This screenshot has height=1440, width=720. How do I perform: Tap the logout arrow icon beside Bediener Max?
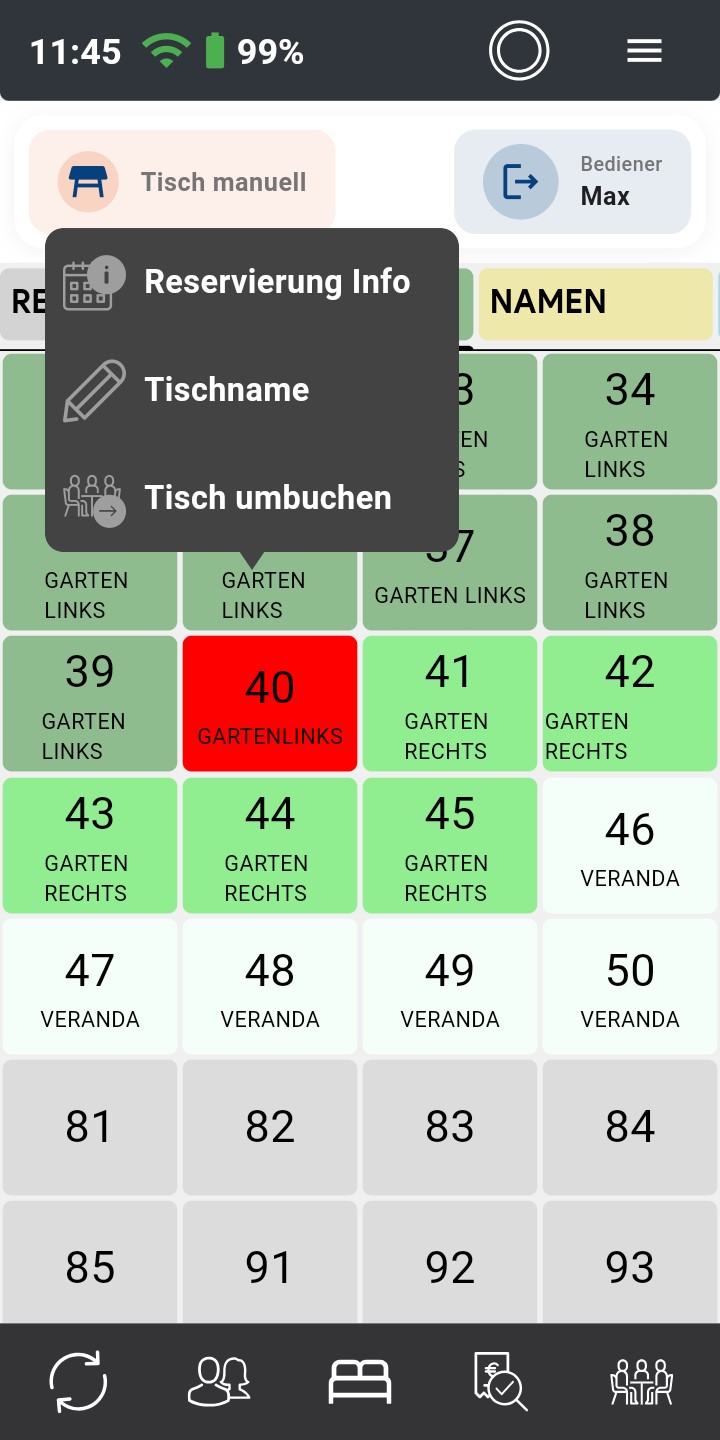tap(518, 182)
